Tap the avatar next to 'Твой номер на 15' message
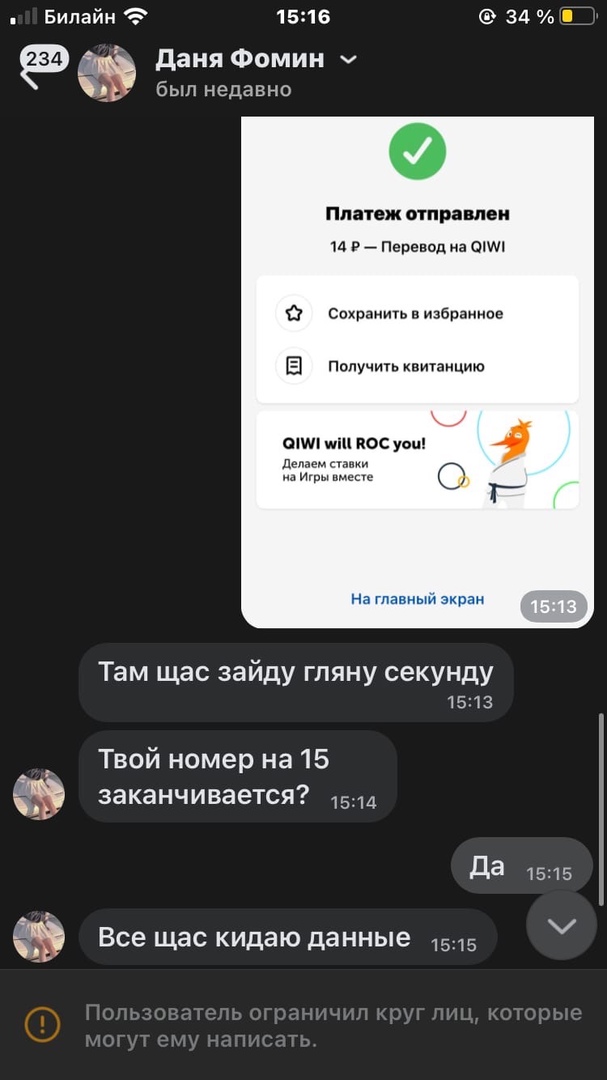 [39, 794]
